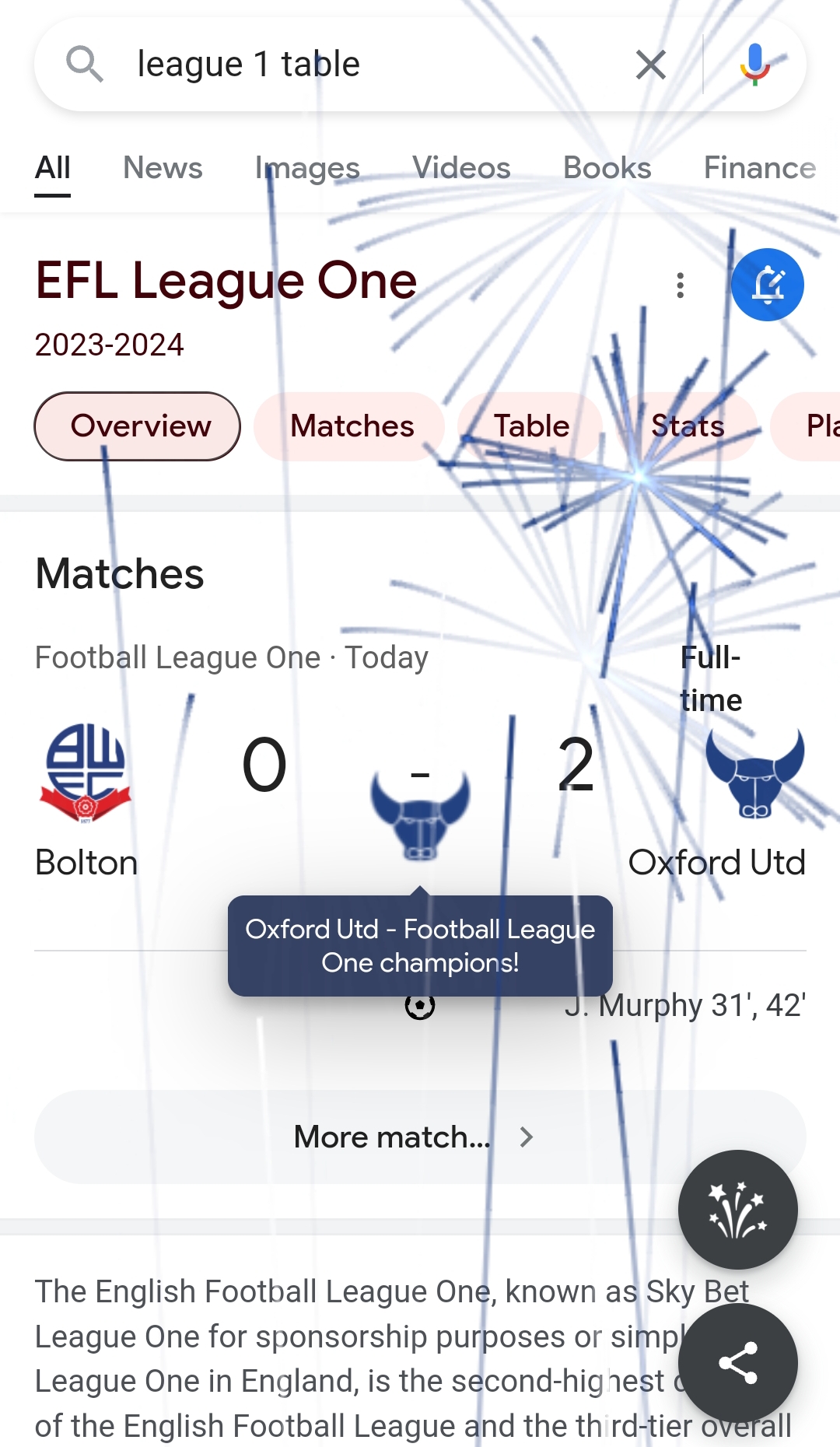This screenshot has height=1447, width=840.
Task: Tap the league 1 table search field
Action: coord(350,65)
